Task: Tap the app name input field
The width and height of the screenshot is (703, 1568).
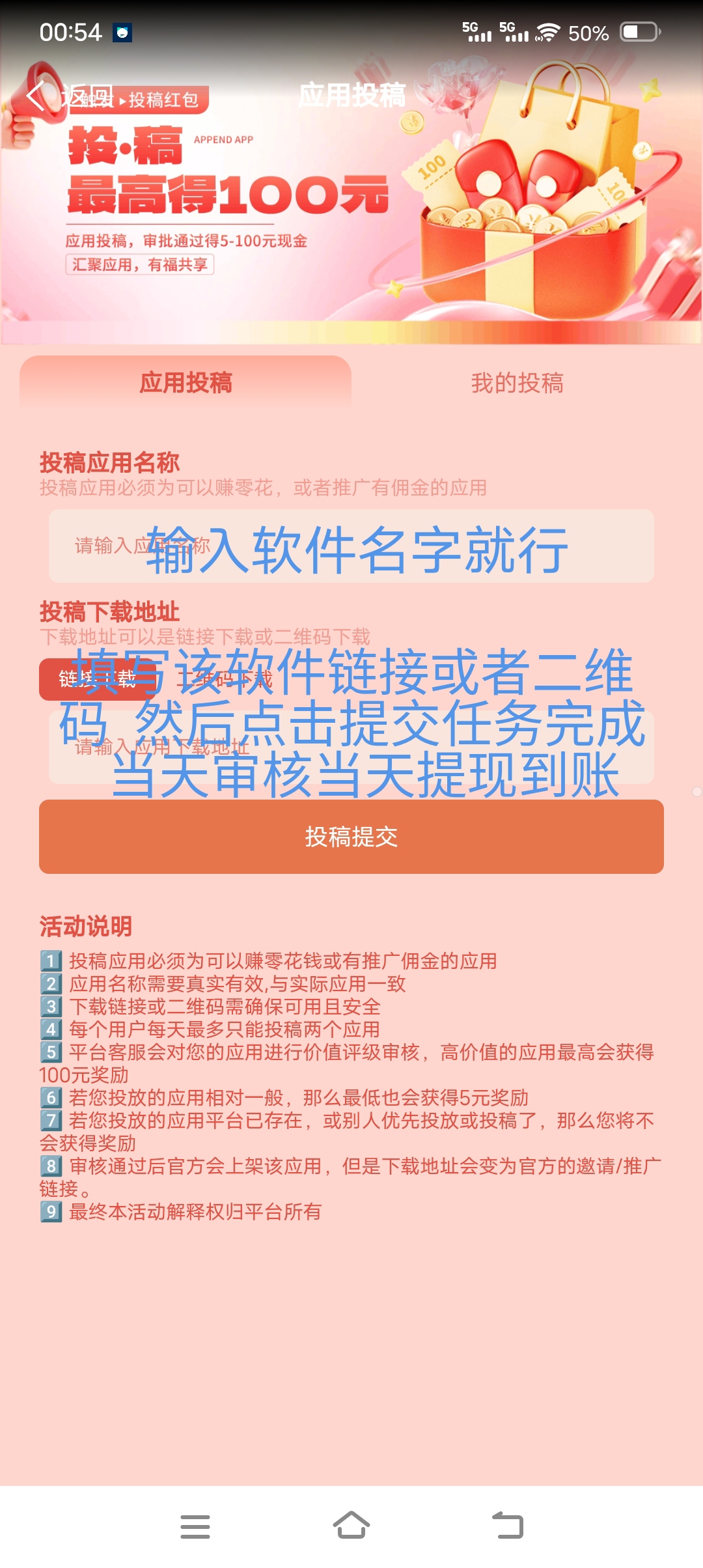Action: coord(351,546)
